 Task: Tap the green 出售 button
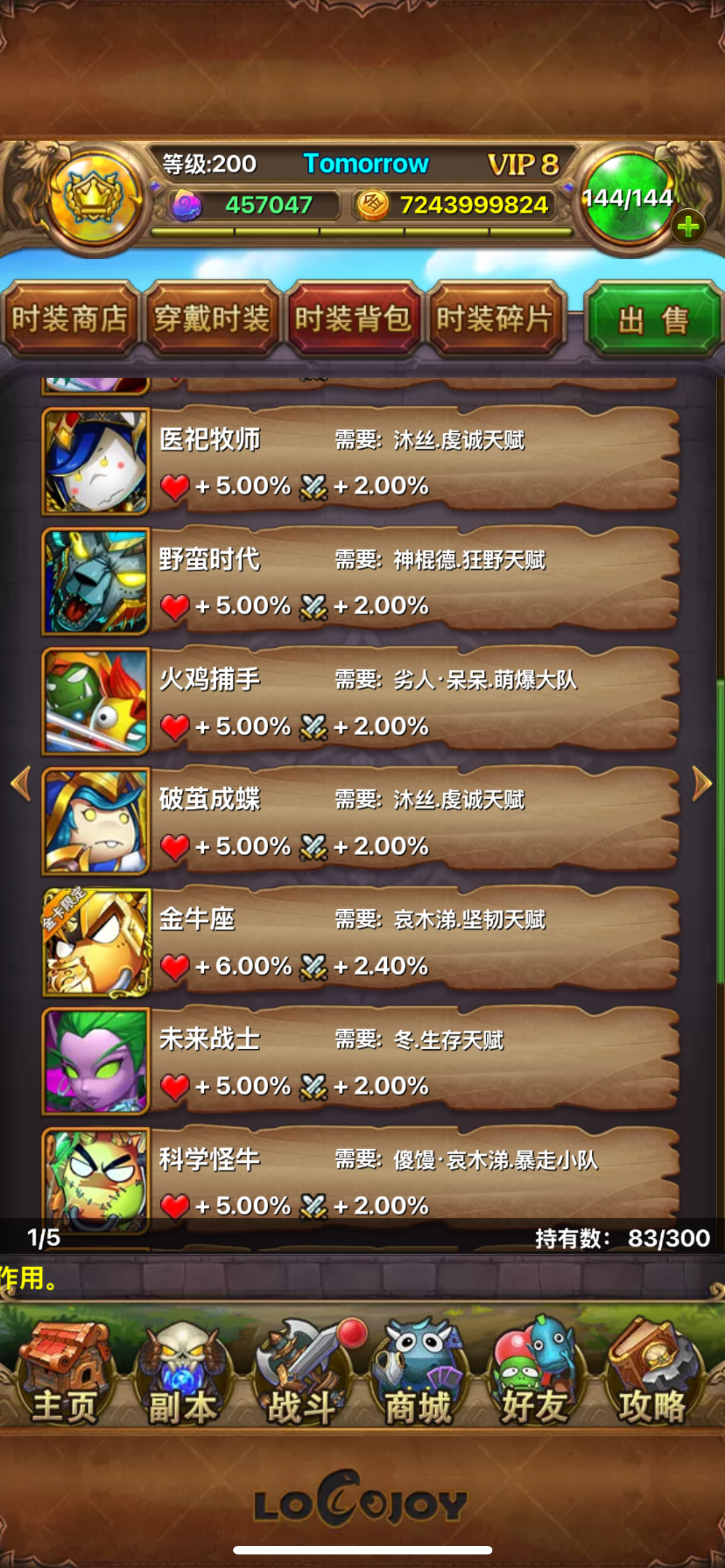(x=653, y=319)
